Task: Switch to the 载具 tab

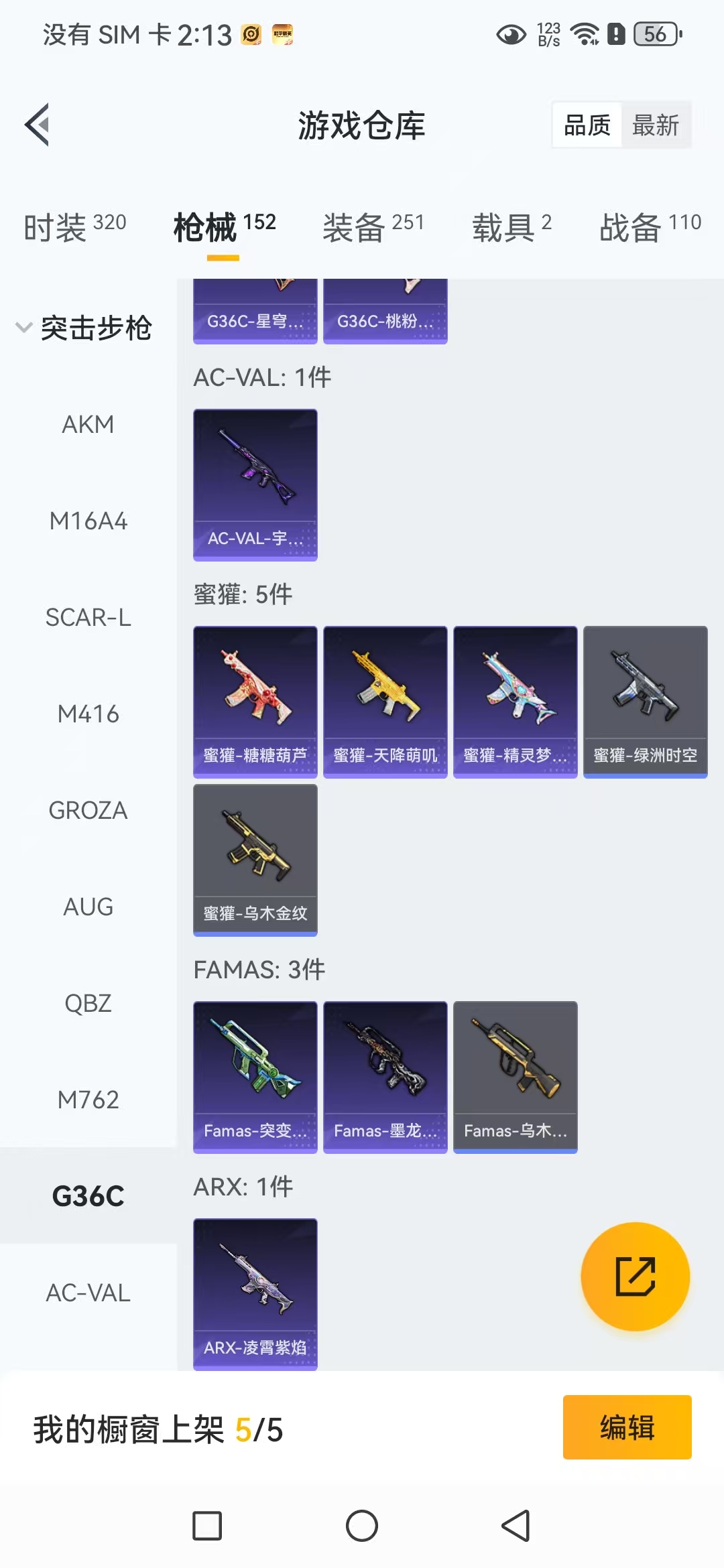Action: [x=512, y=227]
